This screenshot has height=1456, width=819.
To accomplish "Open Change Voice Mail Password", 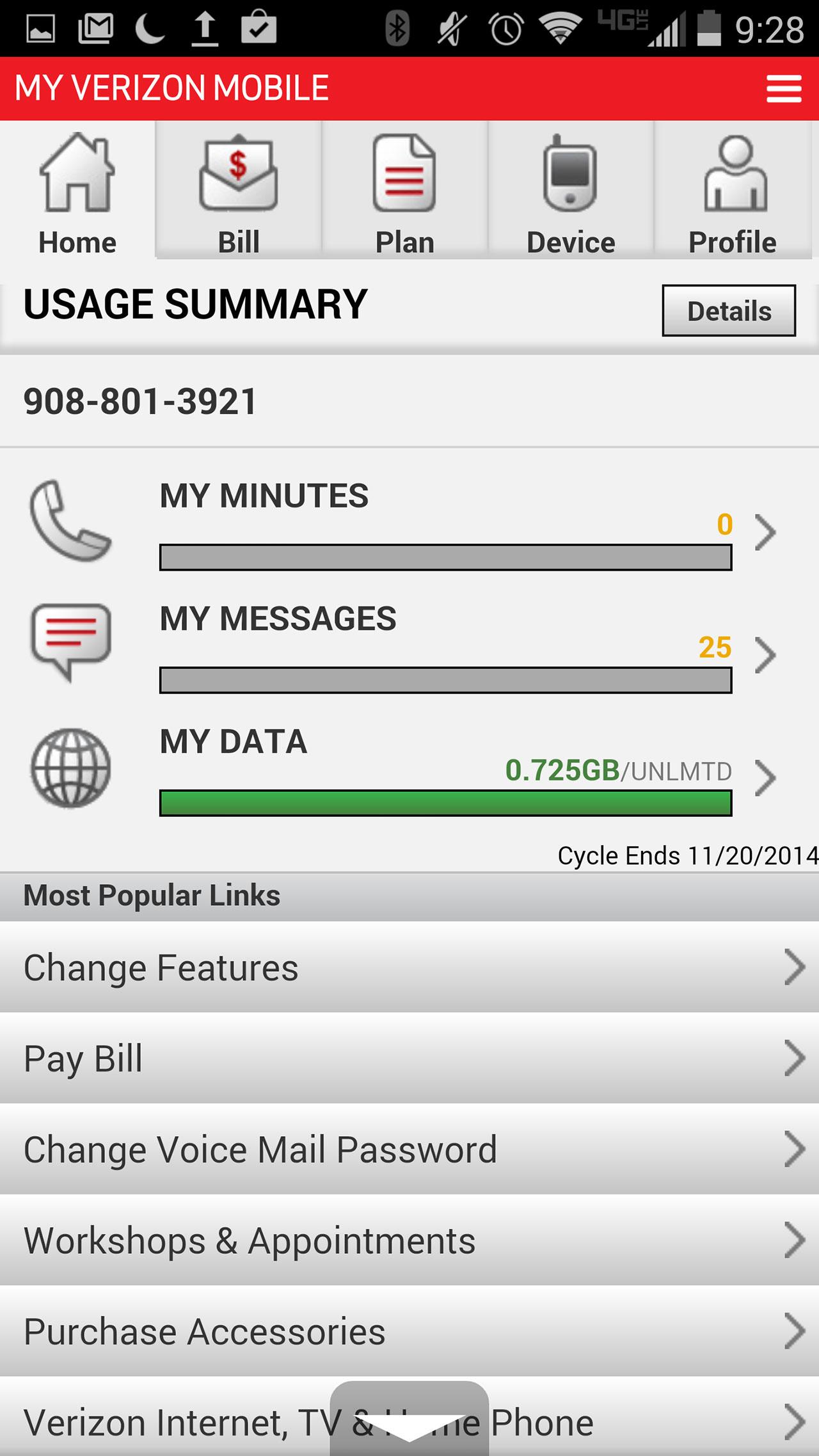I will (409, 1149).
